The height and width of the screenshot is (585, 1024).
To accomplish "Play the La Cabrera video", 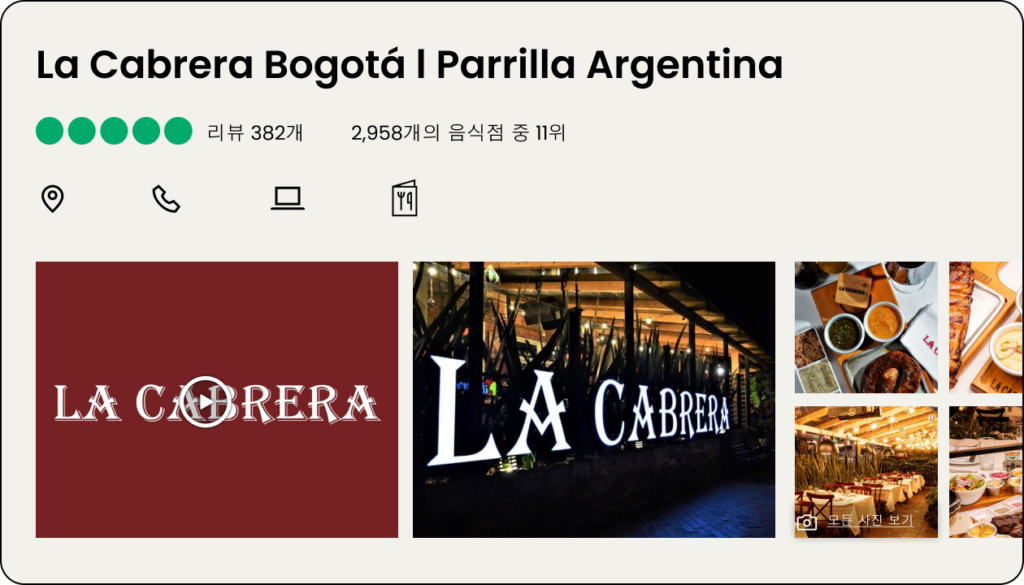I will click(x=206, y=402).
